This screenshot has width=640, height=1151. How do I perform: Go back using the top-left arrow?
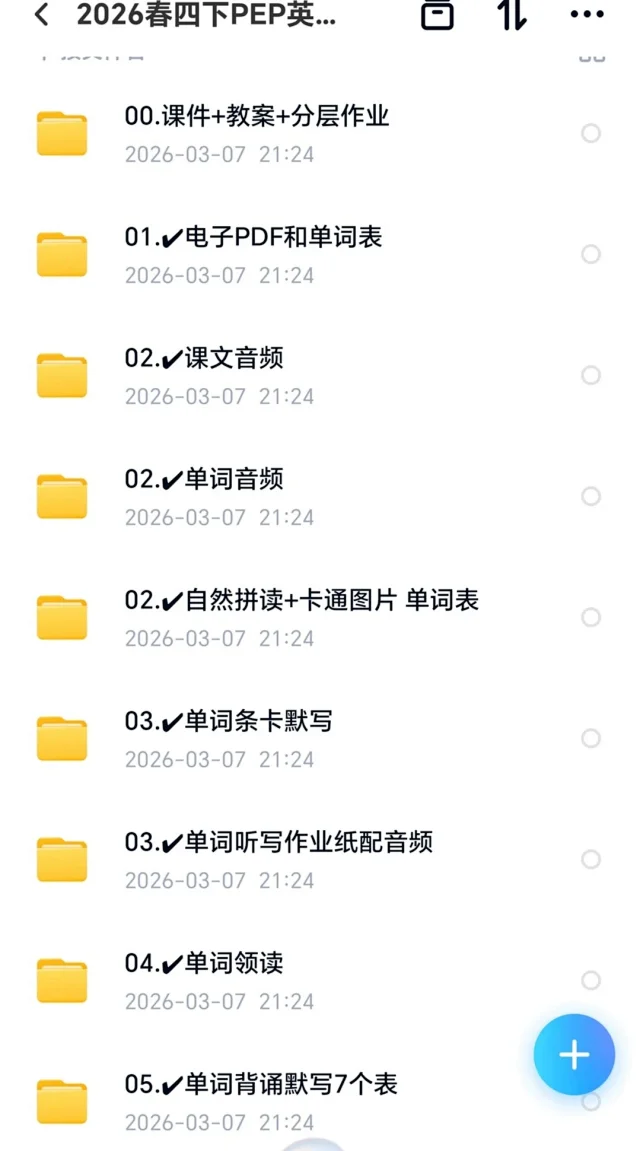pos(42,15)
